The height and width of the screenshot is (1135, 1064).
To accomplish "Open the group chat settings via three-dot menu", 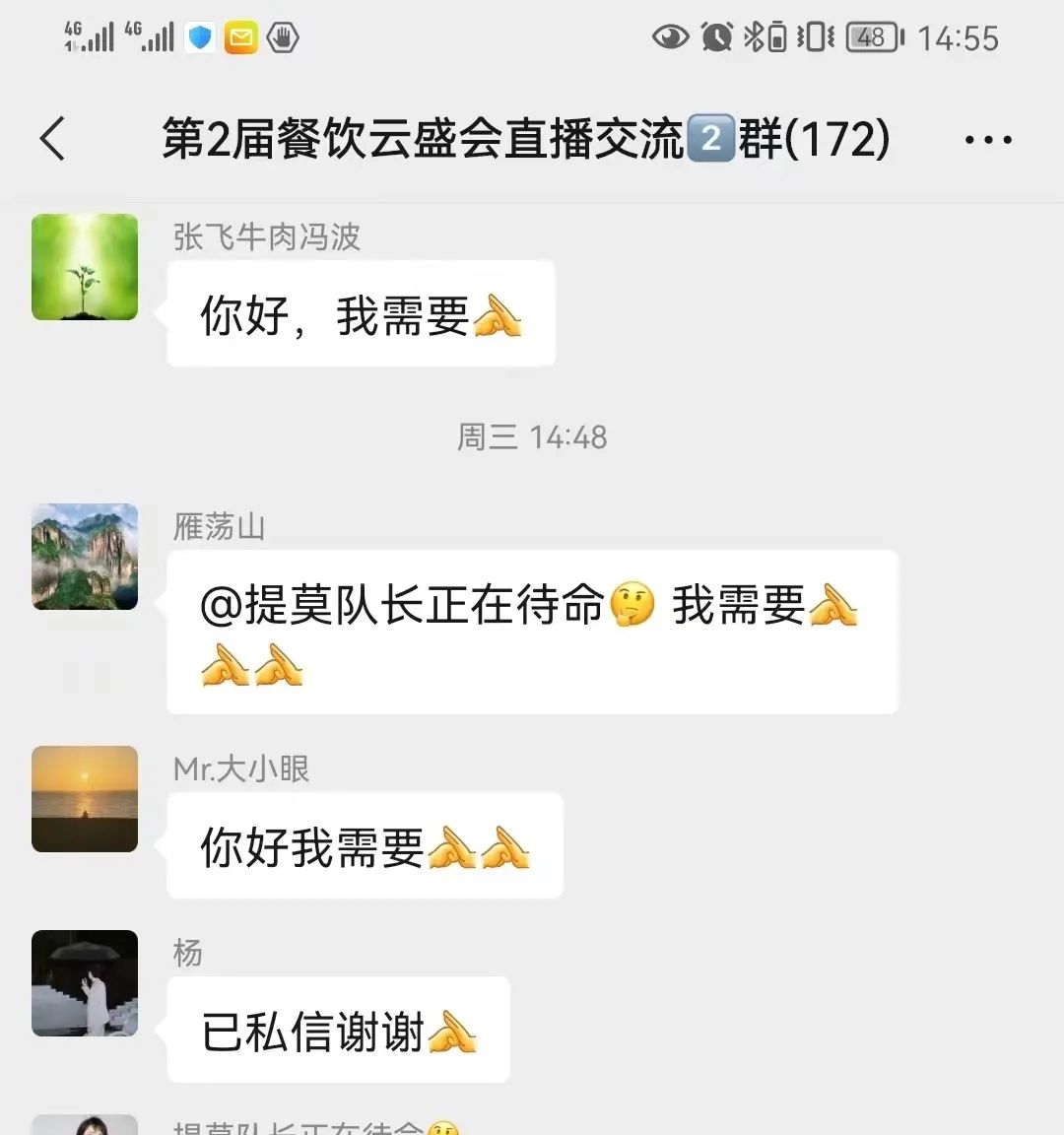I will click(x=988, y=138).
